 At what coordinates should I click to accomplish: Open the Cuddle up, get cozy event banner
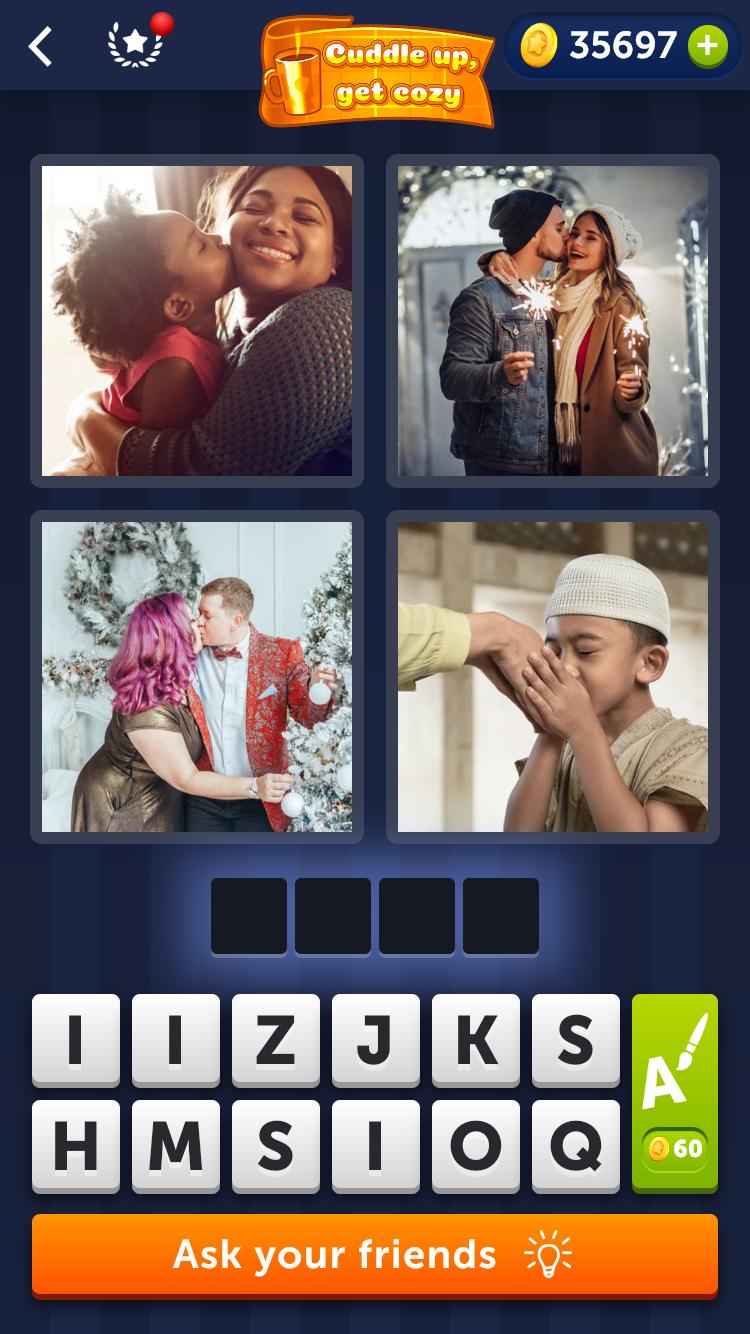377,70
